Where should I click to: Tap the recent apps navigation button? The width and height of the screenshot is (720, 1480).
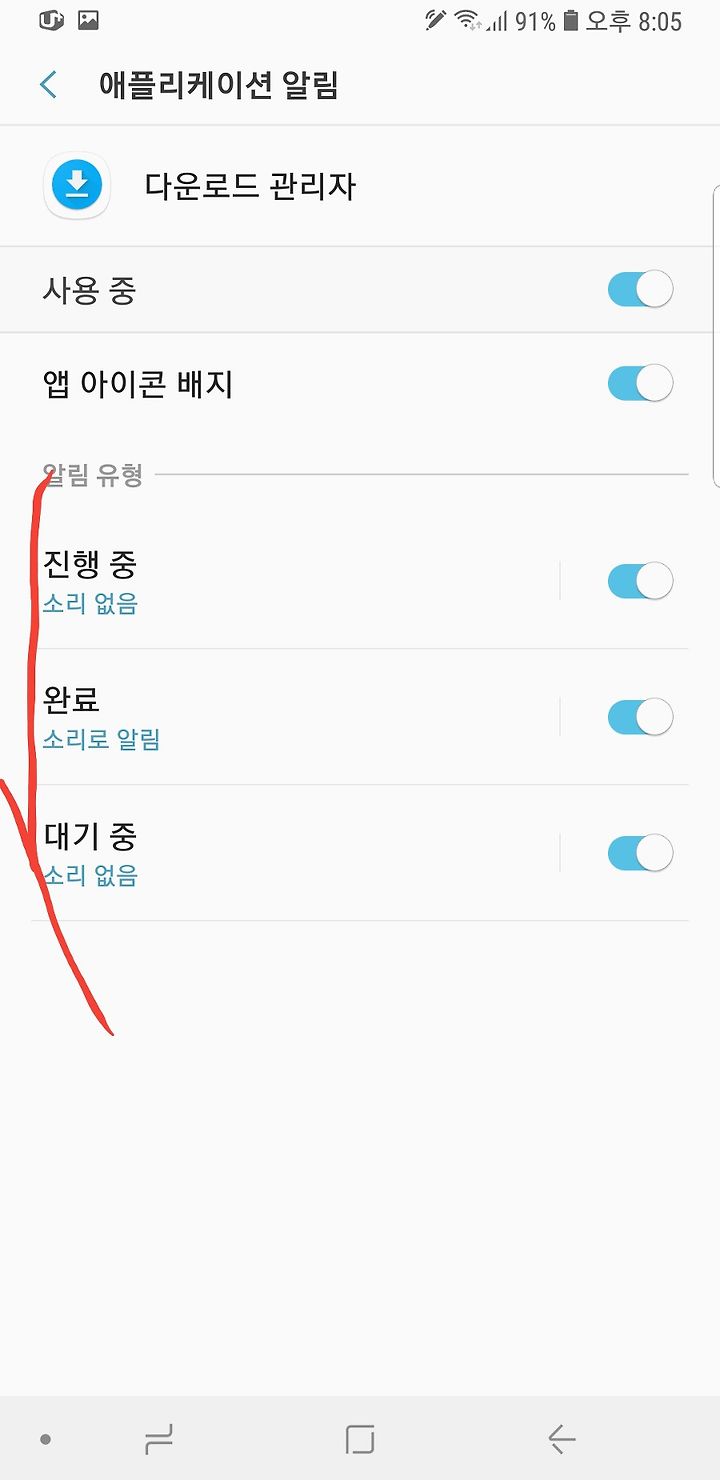159,1439
